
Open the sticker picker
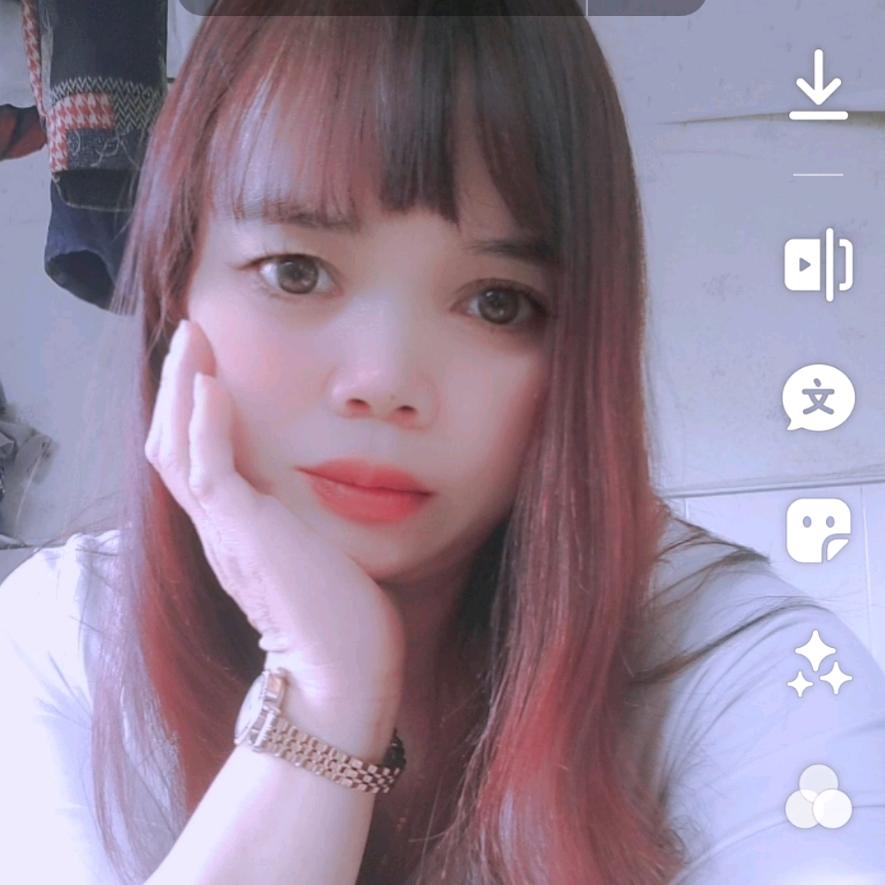[x=818, y=530]
